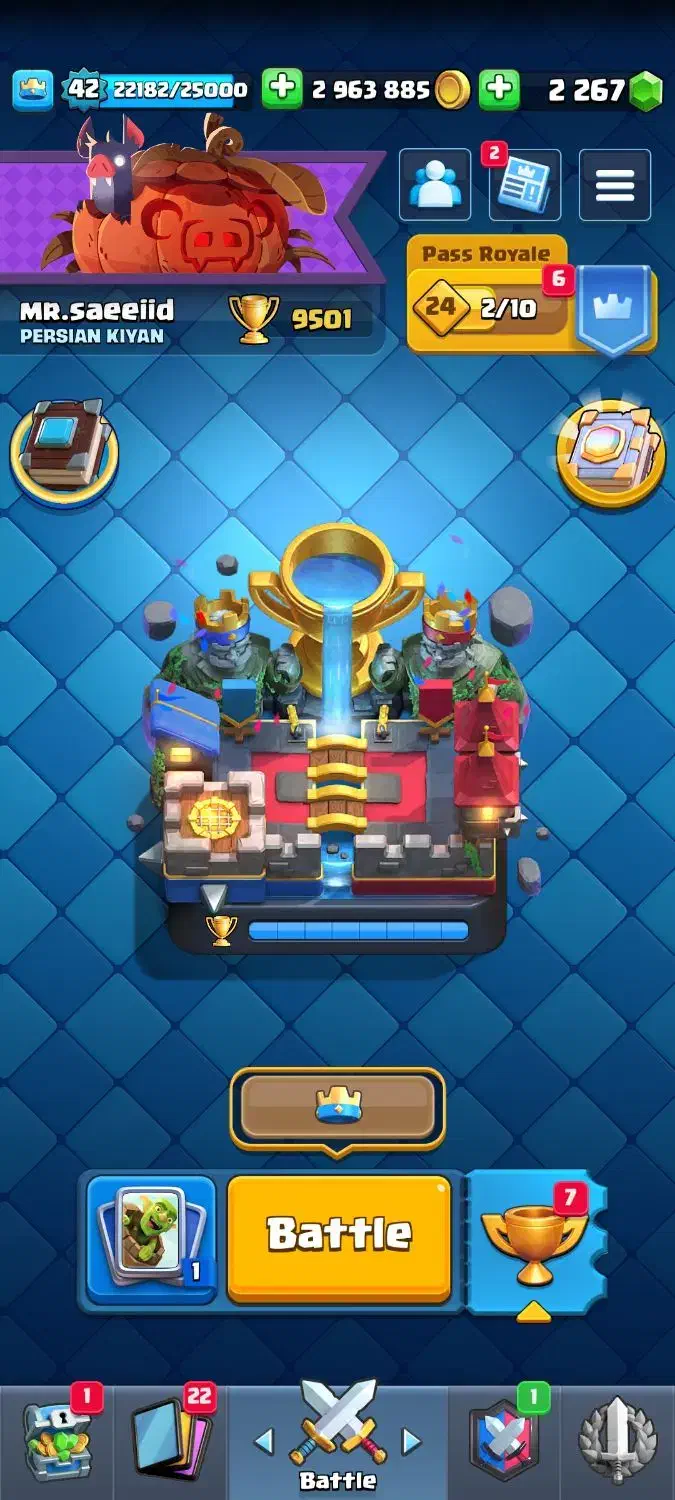675x1500 pixels.
Task: Open the Pass Royale panel
Action: point(531,297)
